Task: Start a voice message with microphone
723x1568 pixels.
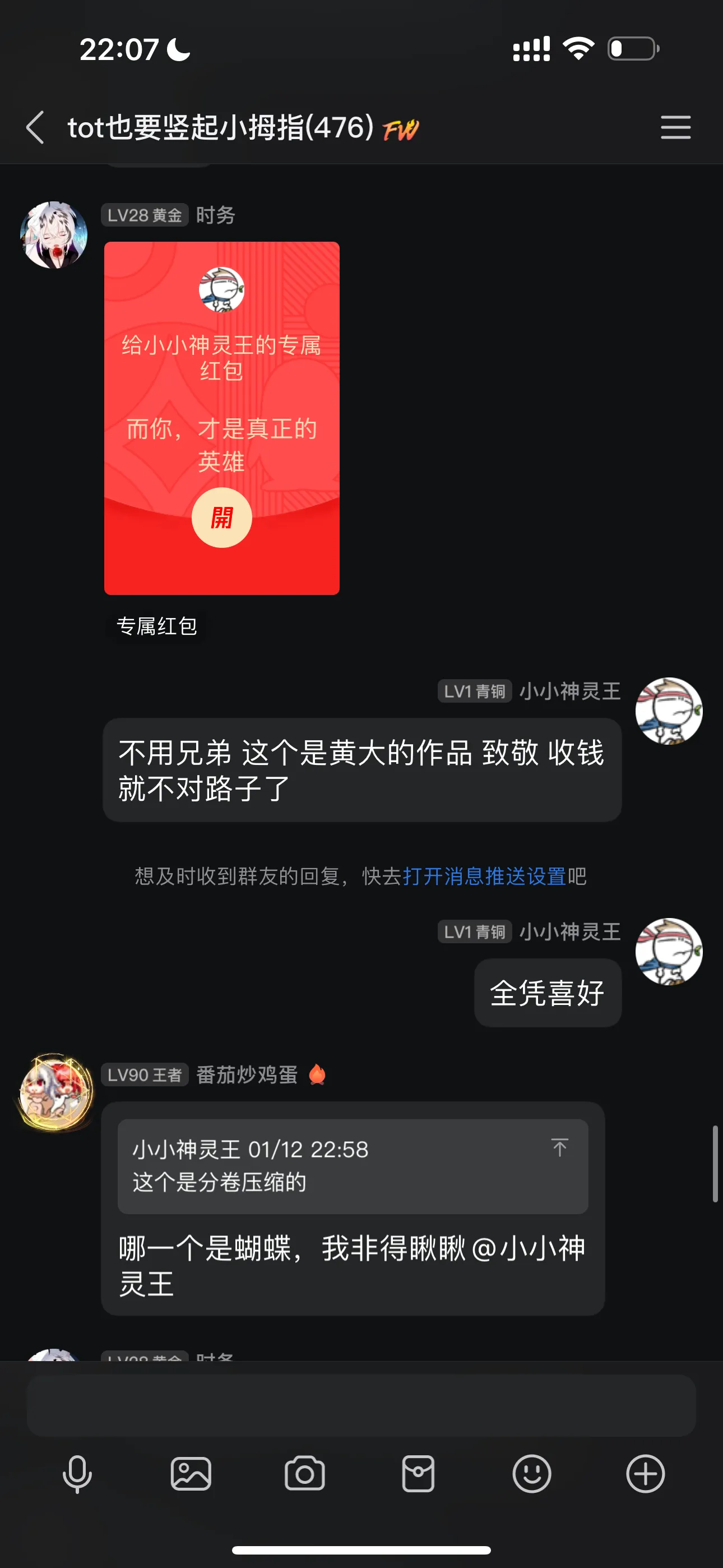Action: (77, 1474)
